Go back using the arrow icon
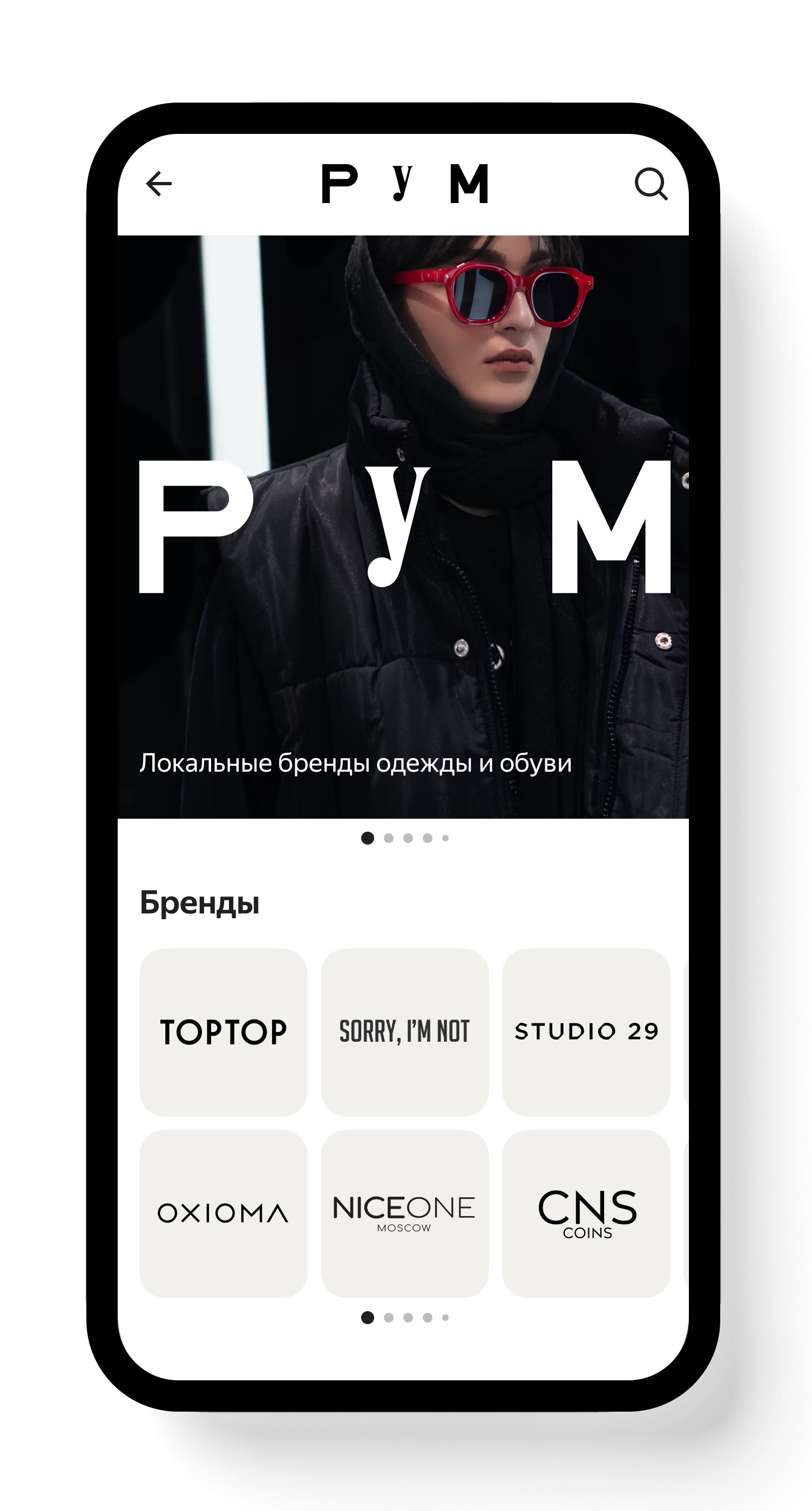812x1511 pixels. pyautogui.click(x=159, y=184)
